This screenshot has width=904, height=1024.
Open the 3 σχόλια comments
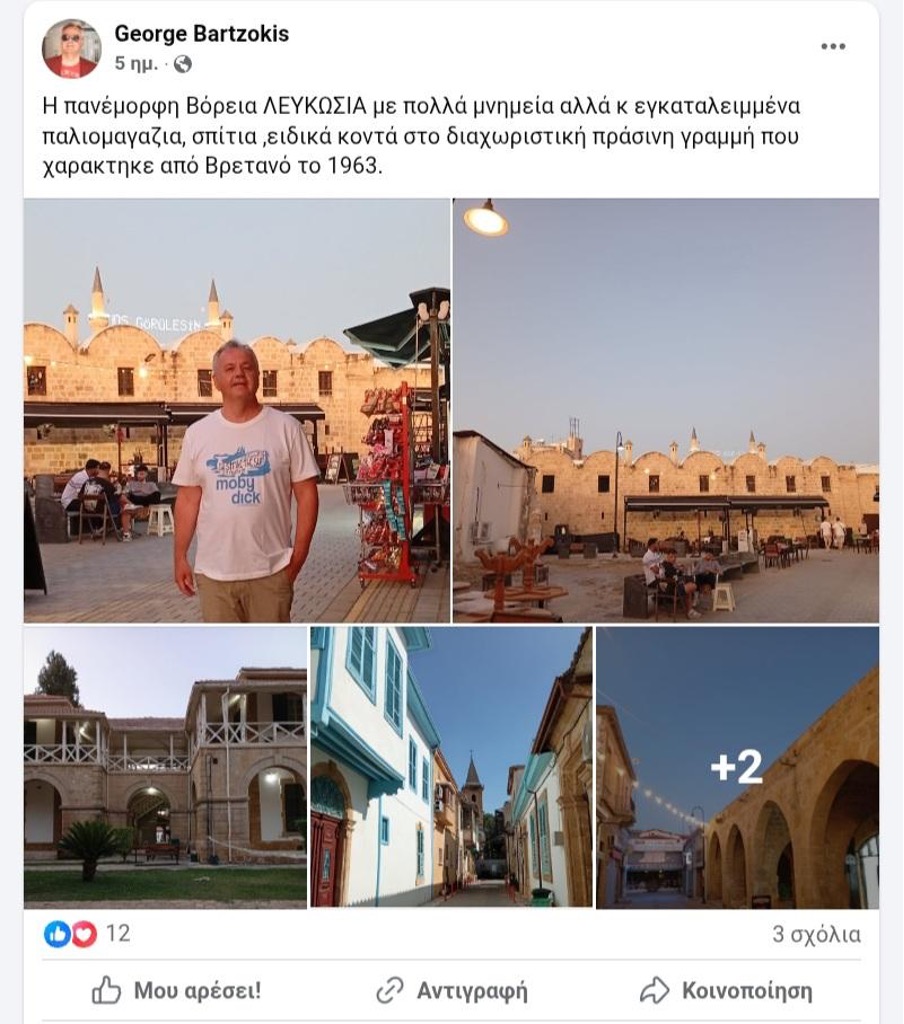[816, 934]
